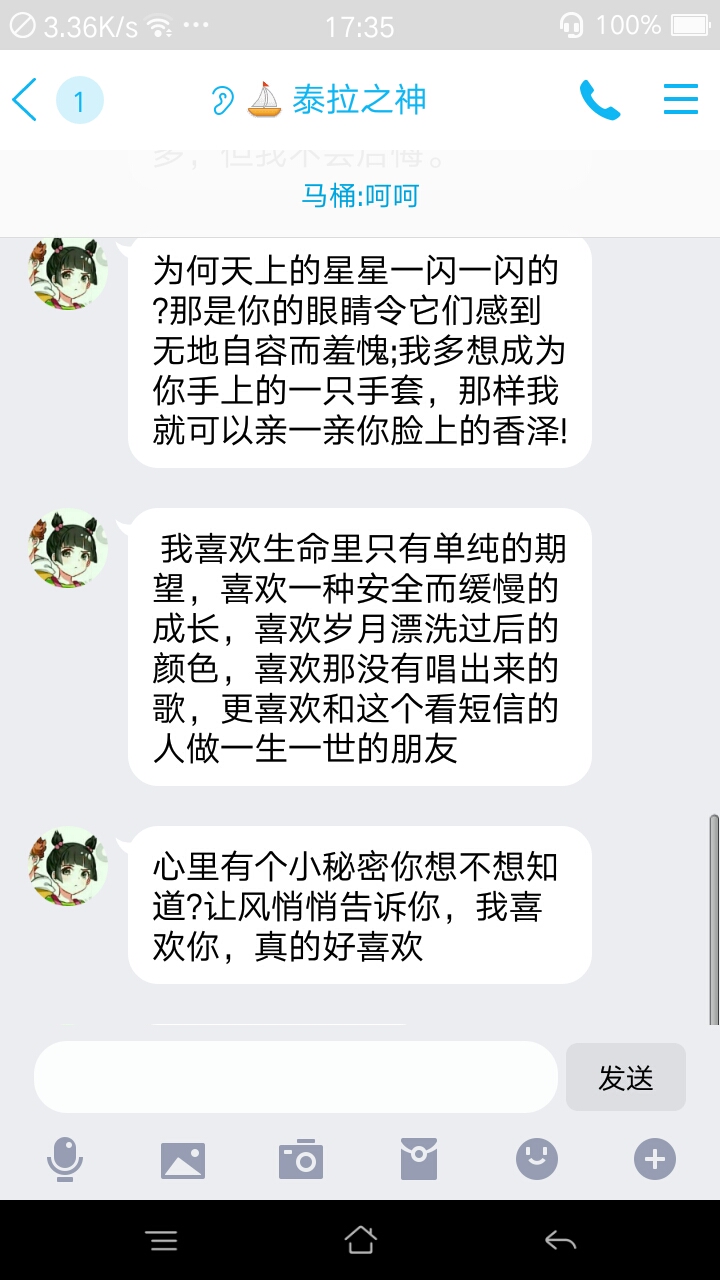Open sender avatar beside the 星星 message
Image resolution: width=720 pixels, height=1280 pixels.
[68, 270]
